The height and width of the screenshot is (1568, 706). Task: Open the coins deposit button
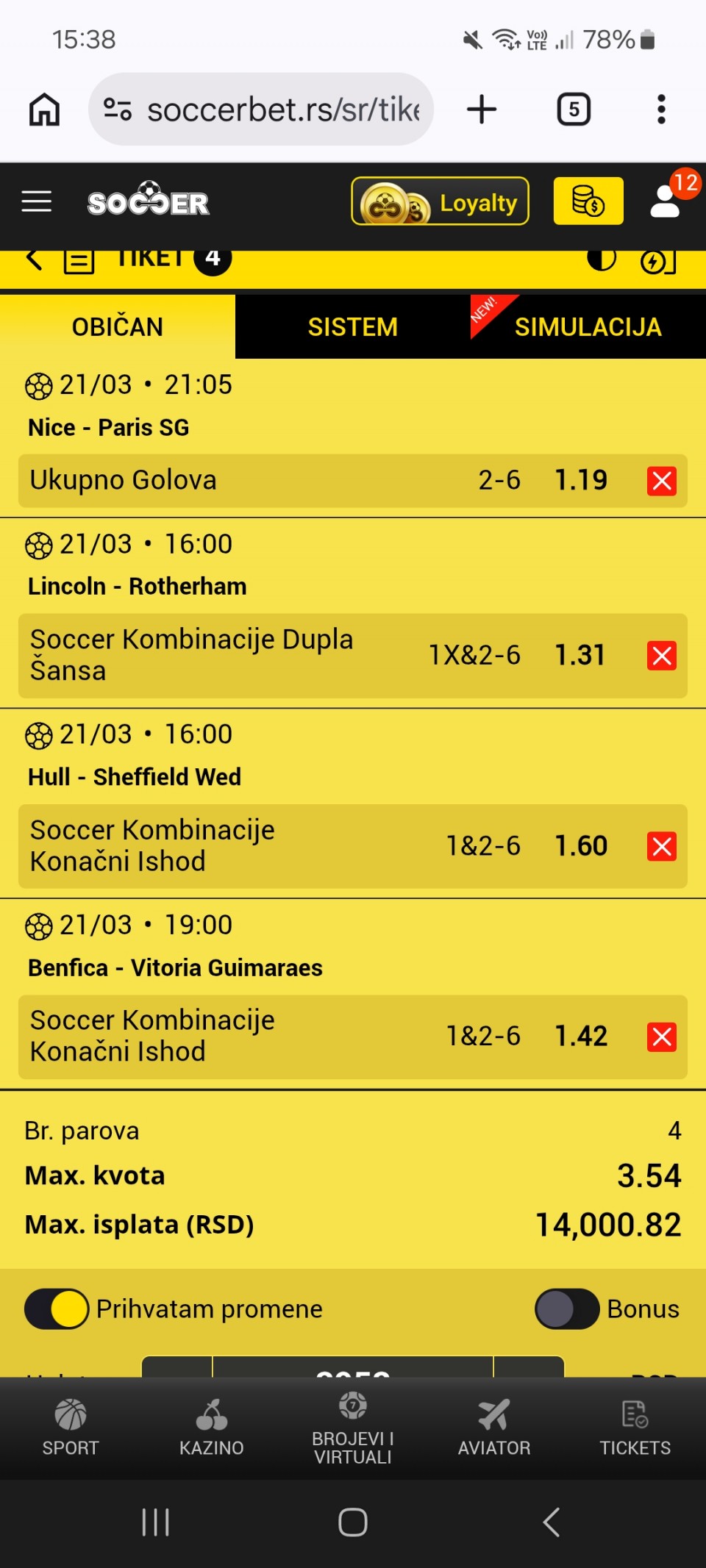coord(588,201)
